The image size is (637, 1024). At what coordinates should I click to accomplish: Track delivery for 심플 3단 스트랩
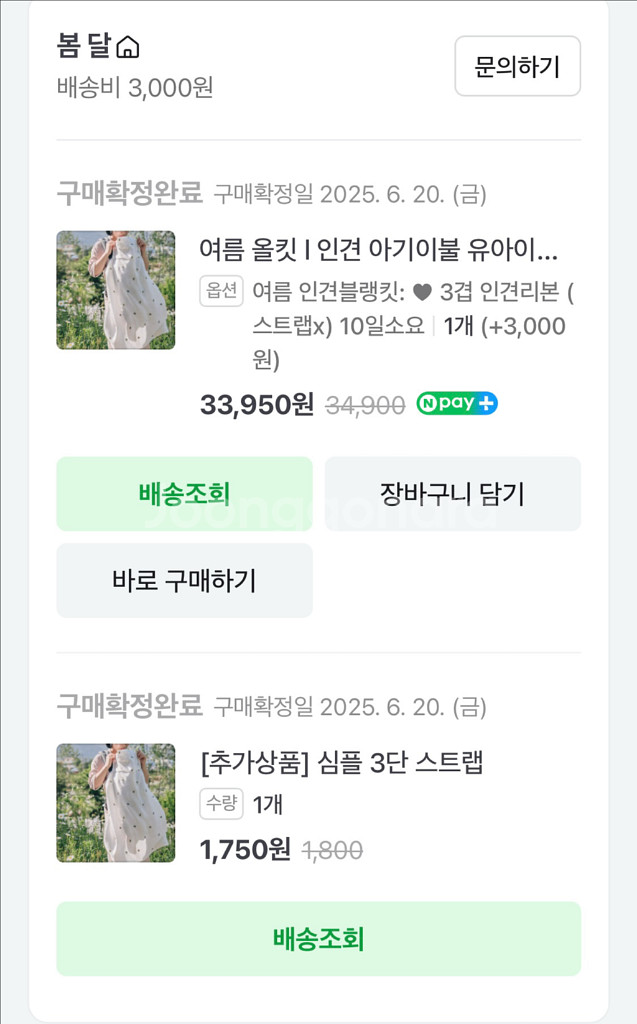pos(318,938)
